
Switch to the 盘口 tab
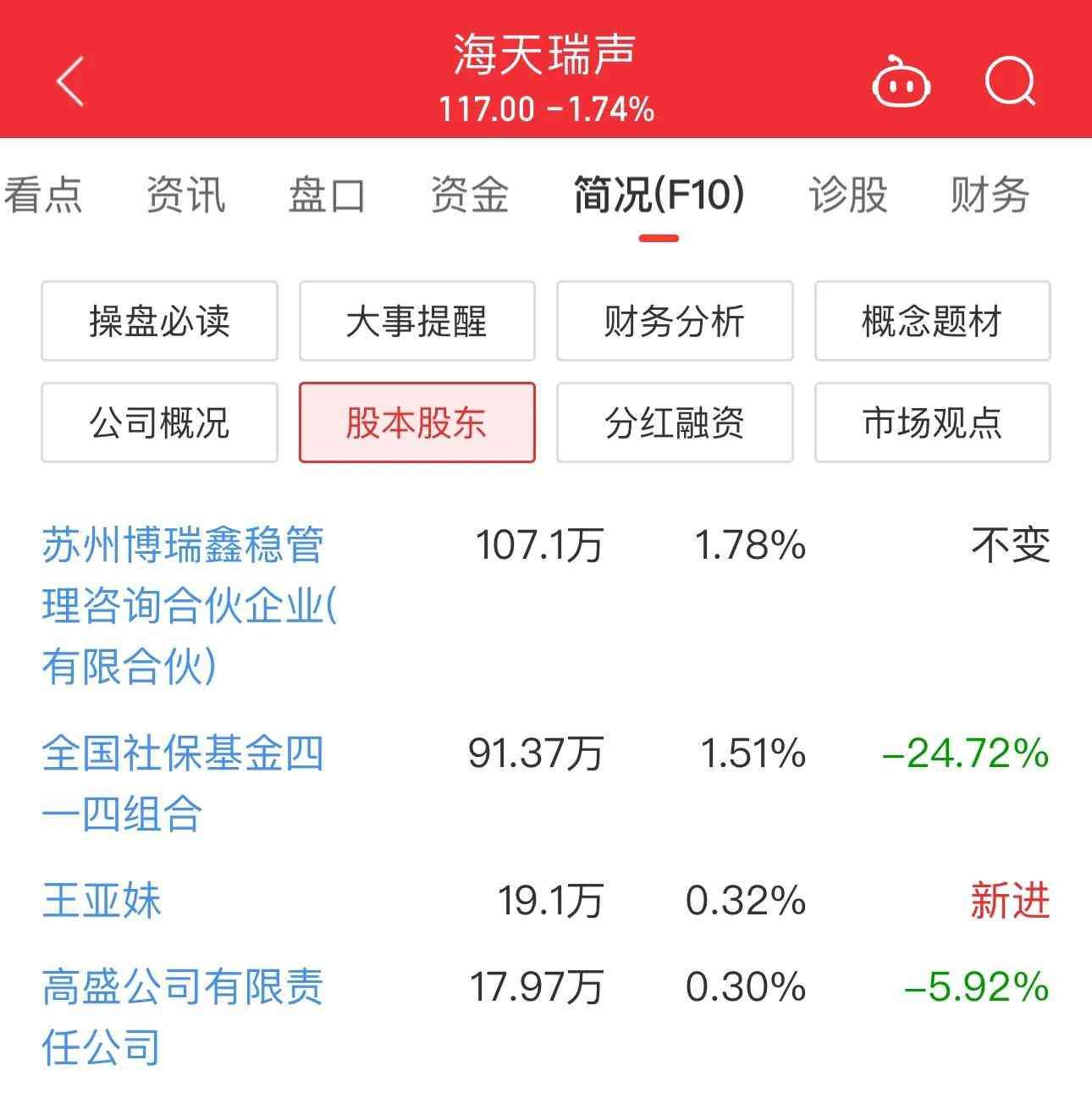pyautogui.click(x=327, y=195)
